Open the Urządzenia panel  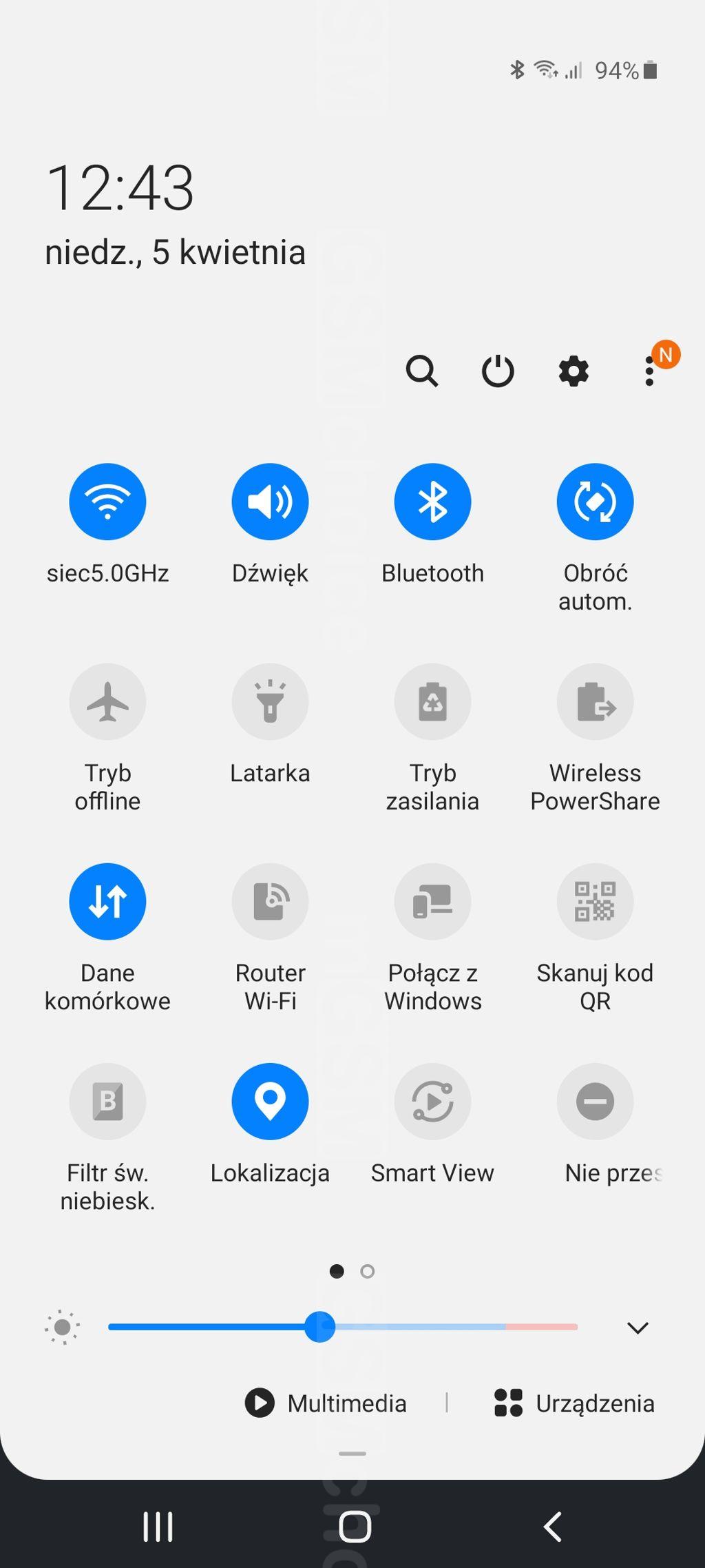coord(574,1403)
